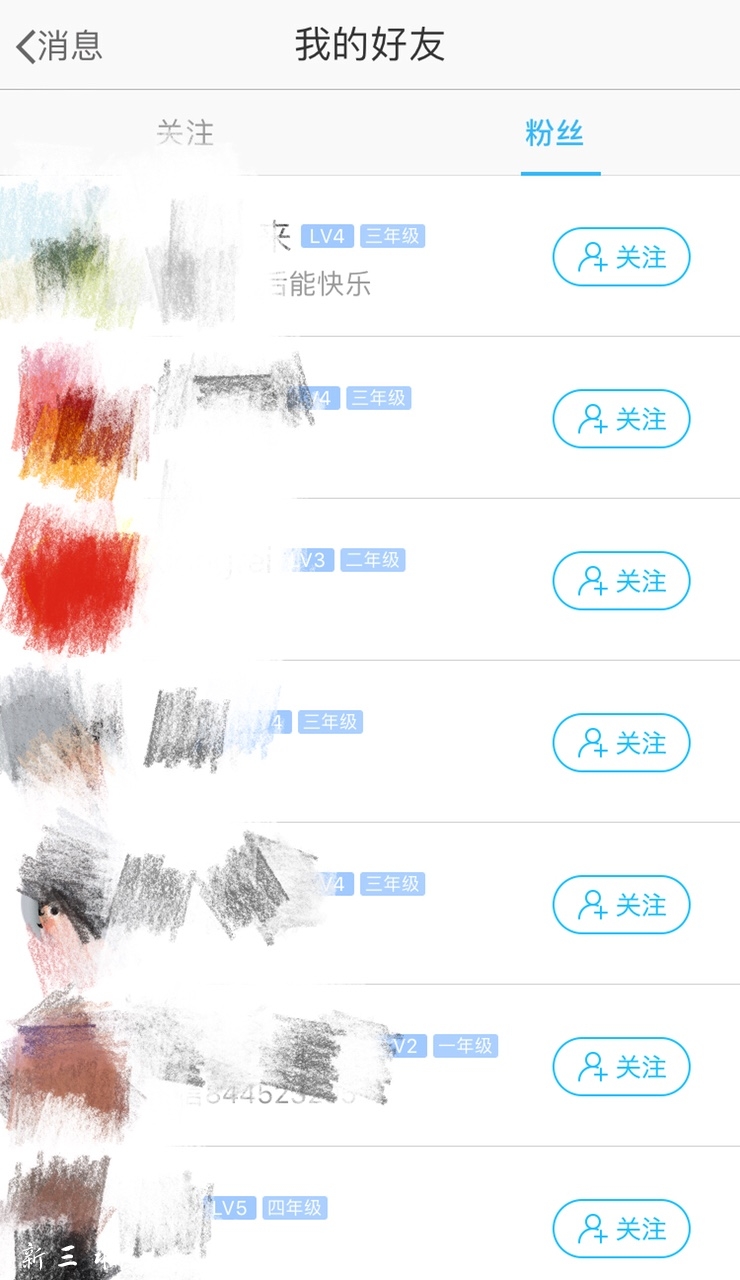
Task: Follow back the LV5 四年级 fan
Action: tap(621, 1229)
